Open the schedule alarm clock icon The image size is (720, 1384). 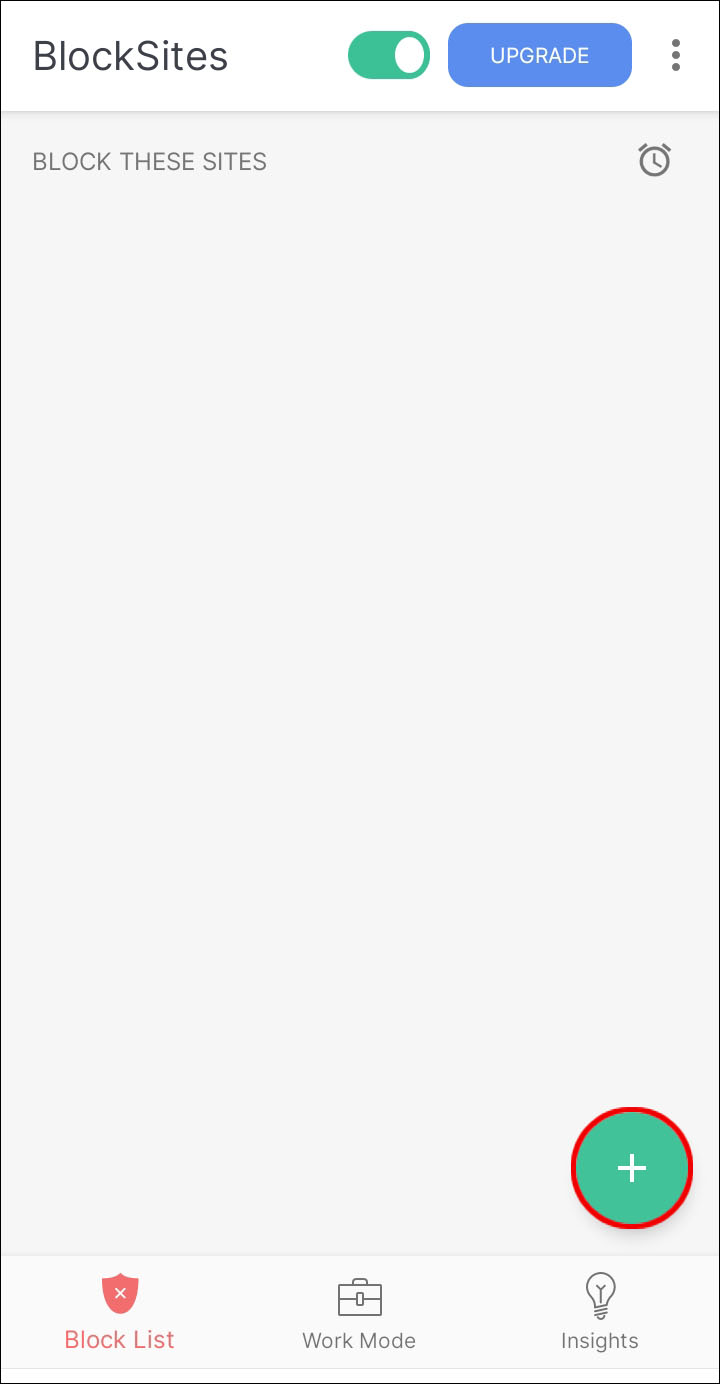(655, 160)
